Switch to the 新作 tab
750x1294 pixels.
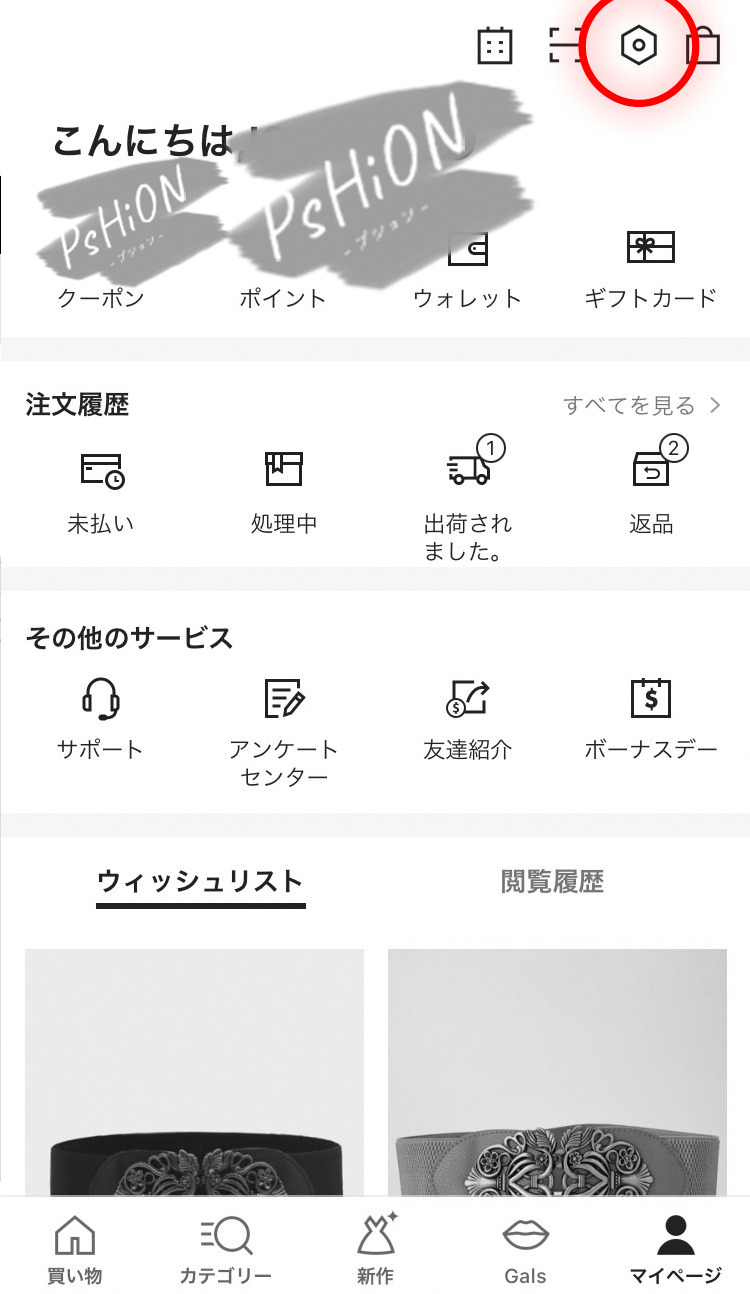375,1248
